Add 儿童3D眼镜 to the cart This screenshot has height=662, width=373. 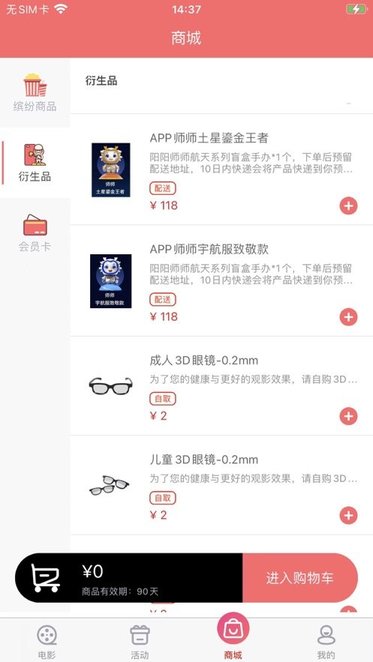click(348, 515)
